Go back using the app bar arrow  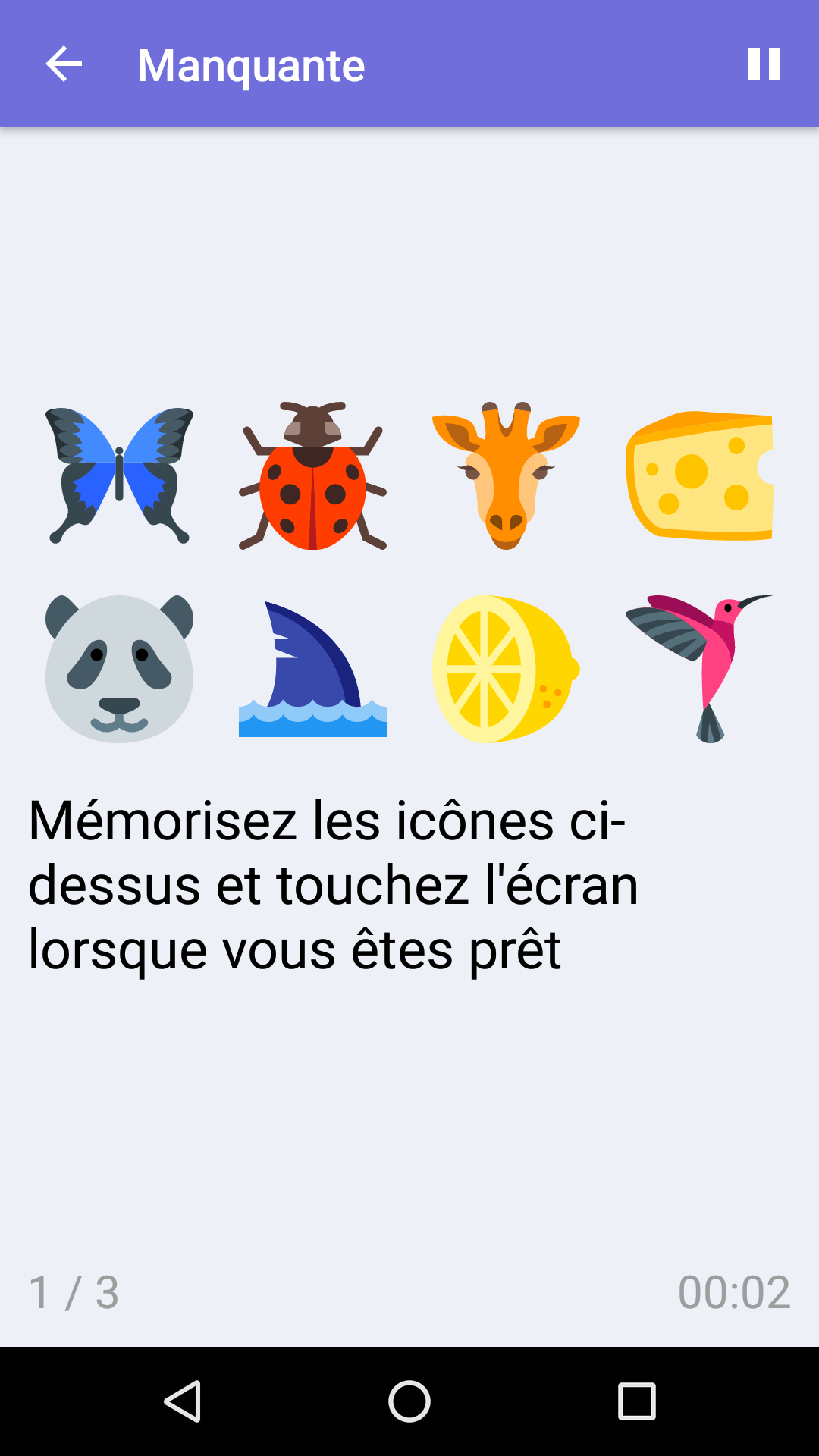coord(64,64)
